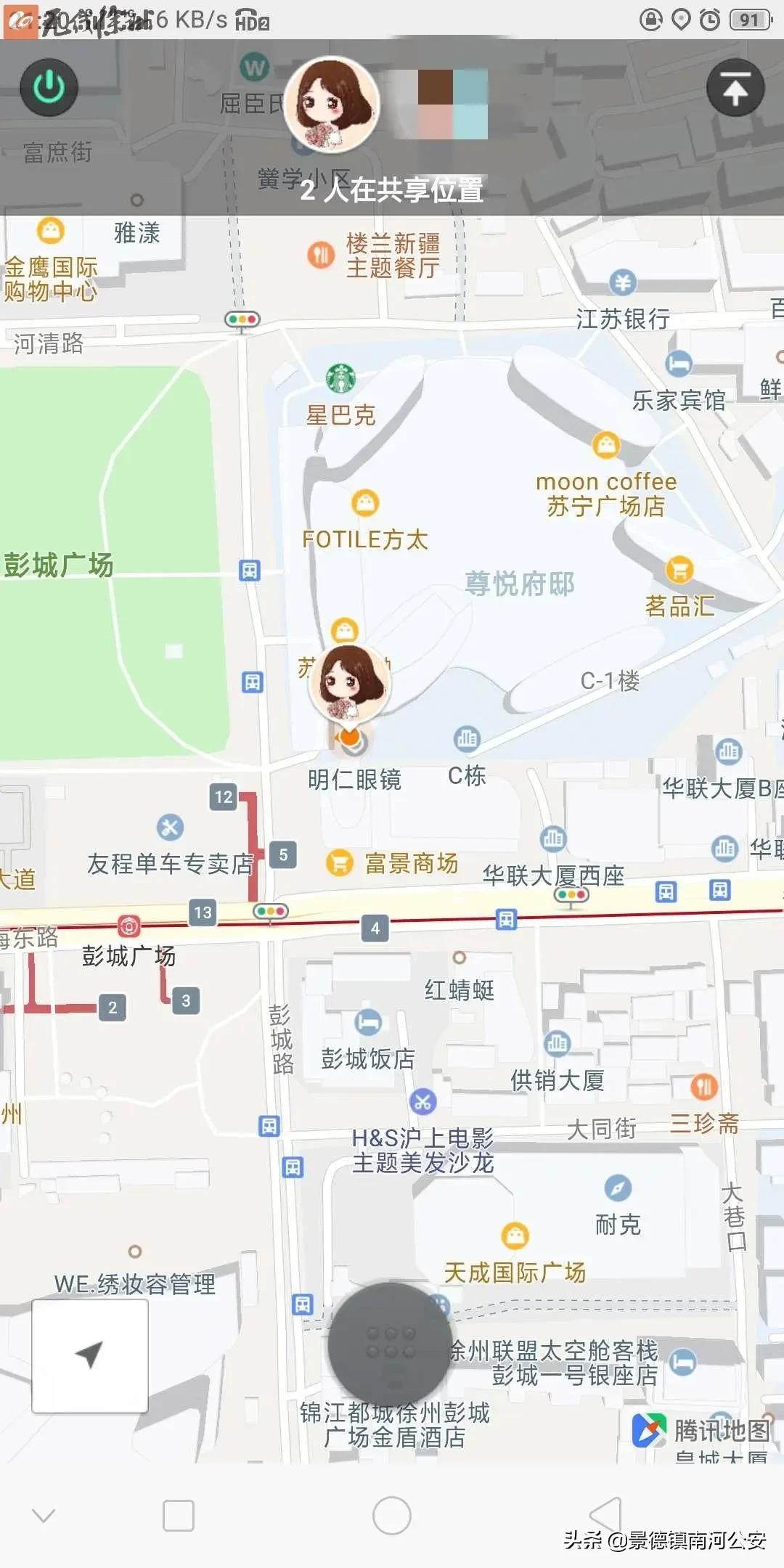The height and width of the screenshot is (1568, 784).
Task: Click the avatar in the top sharing banner
Action: click(x=332, y=104)
